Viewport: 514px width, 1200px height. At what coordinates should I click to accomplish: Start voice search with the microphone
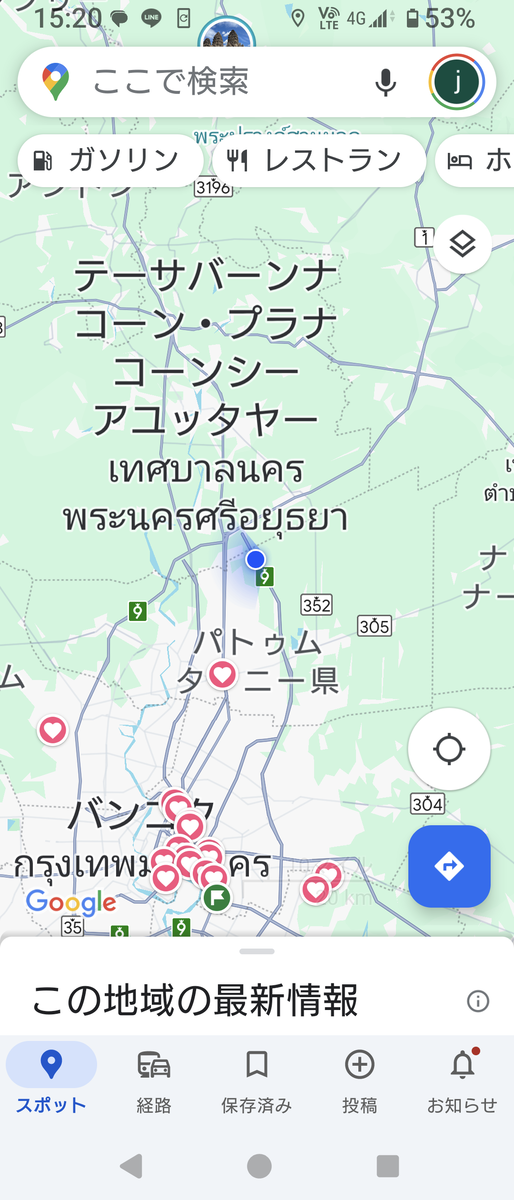click(386, 82)
